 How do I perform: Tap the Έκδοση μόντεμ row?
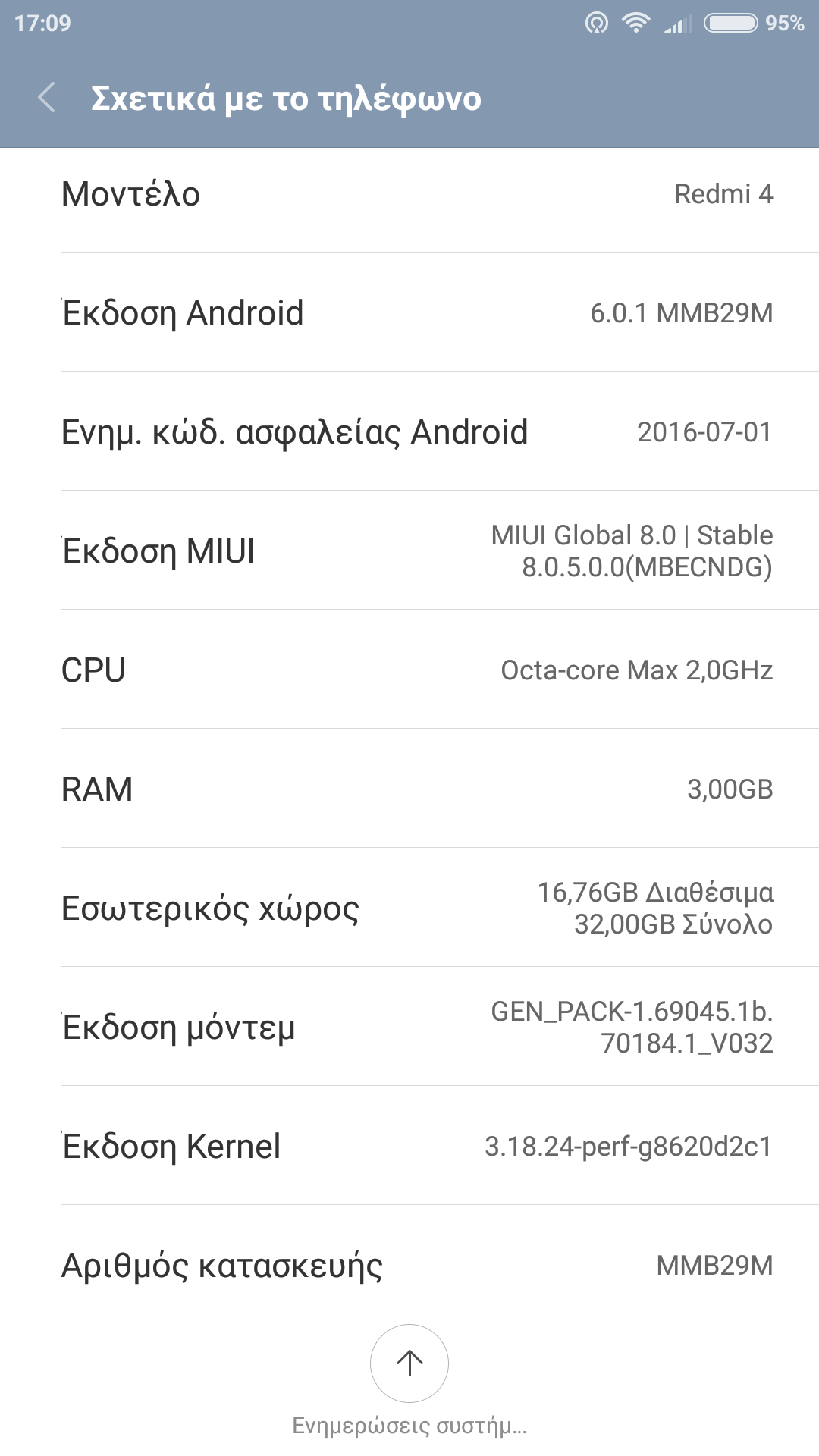(409, 1027)
